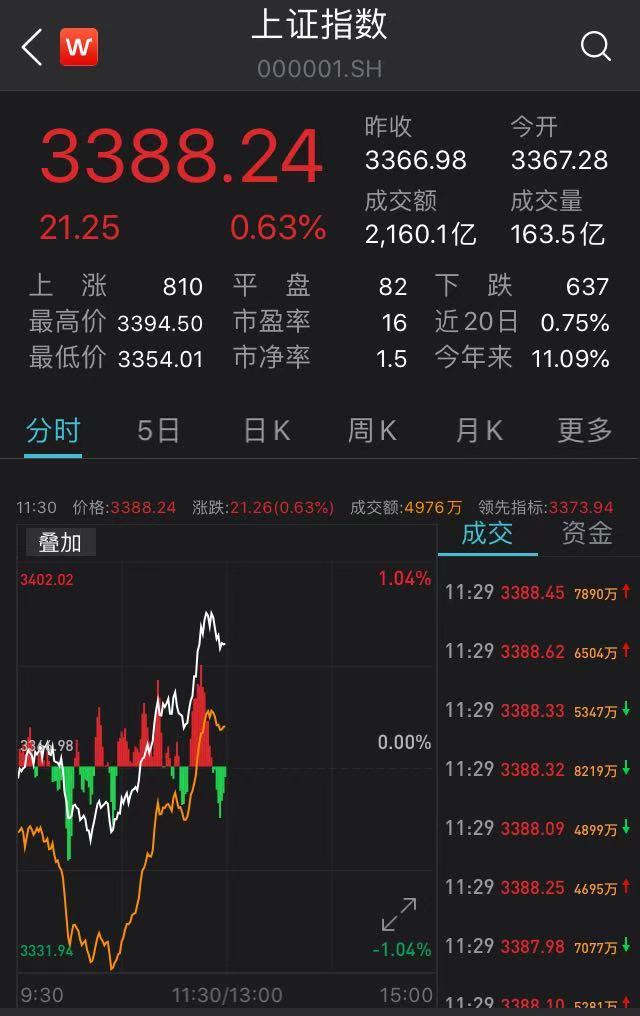This screenshot has height=1016, width=640.
Task: Switch to the 日K chart tab
Action: pos(267,431)
